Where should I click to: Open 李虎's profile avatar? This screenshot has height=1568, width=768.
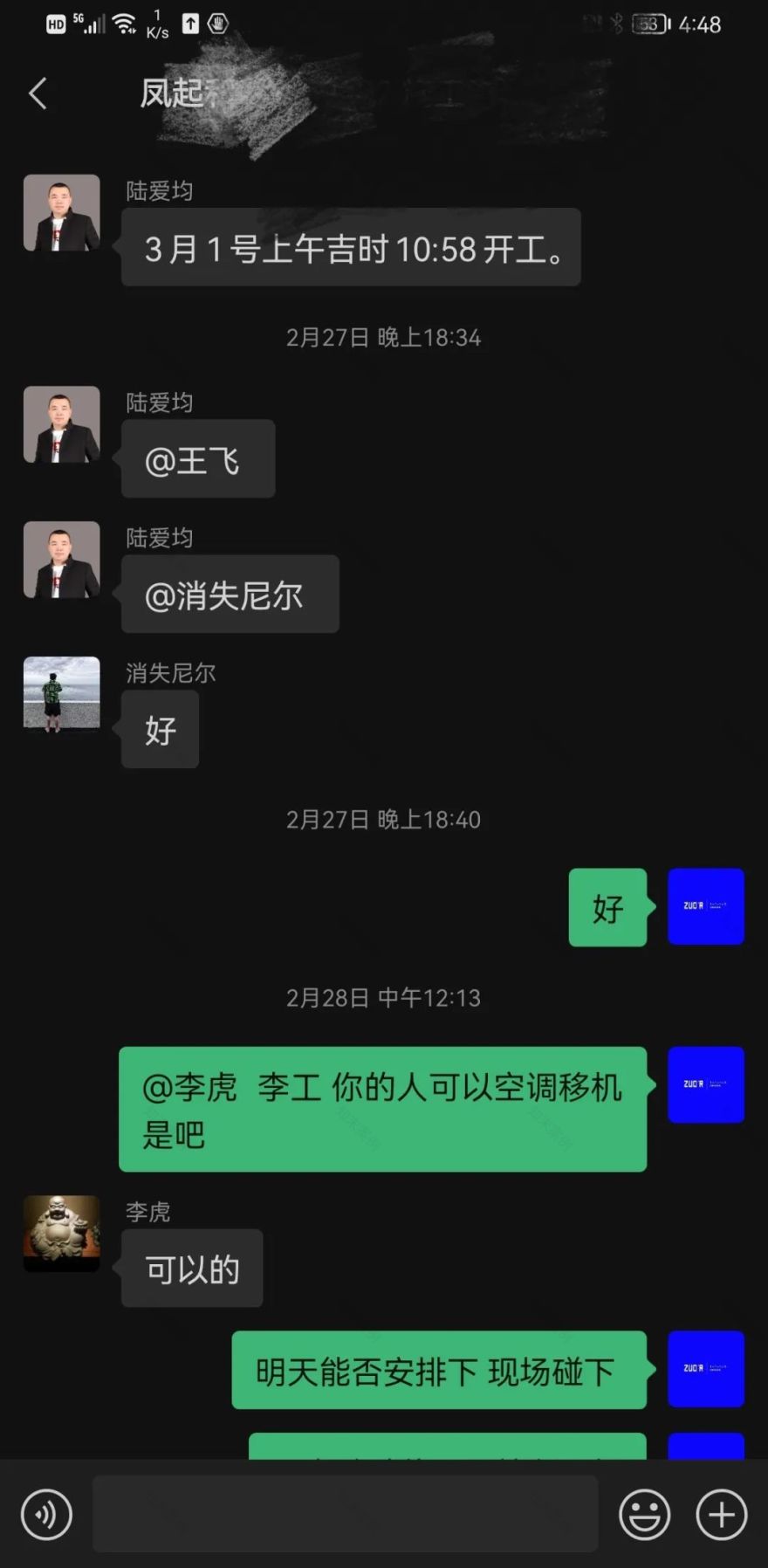(61, 1233)
